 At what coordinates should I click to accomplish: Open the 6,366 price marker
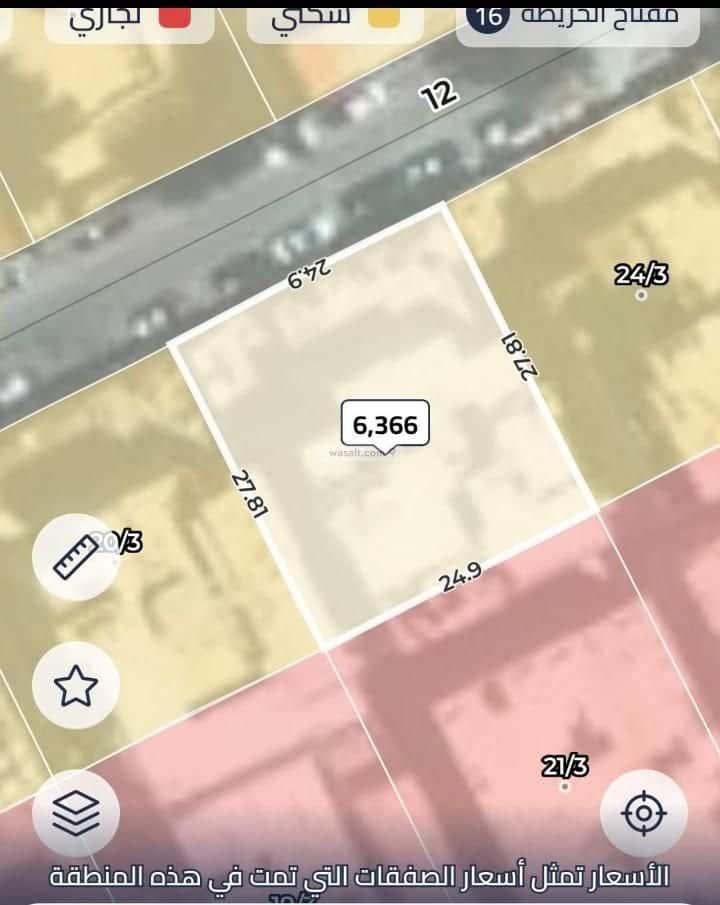coord(385,426)
